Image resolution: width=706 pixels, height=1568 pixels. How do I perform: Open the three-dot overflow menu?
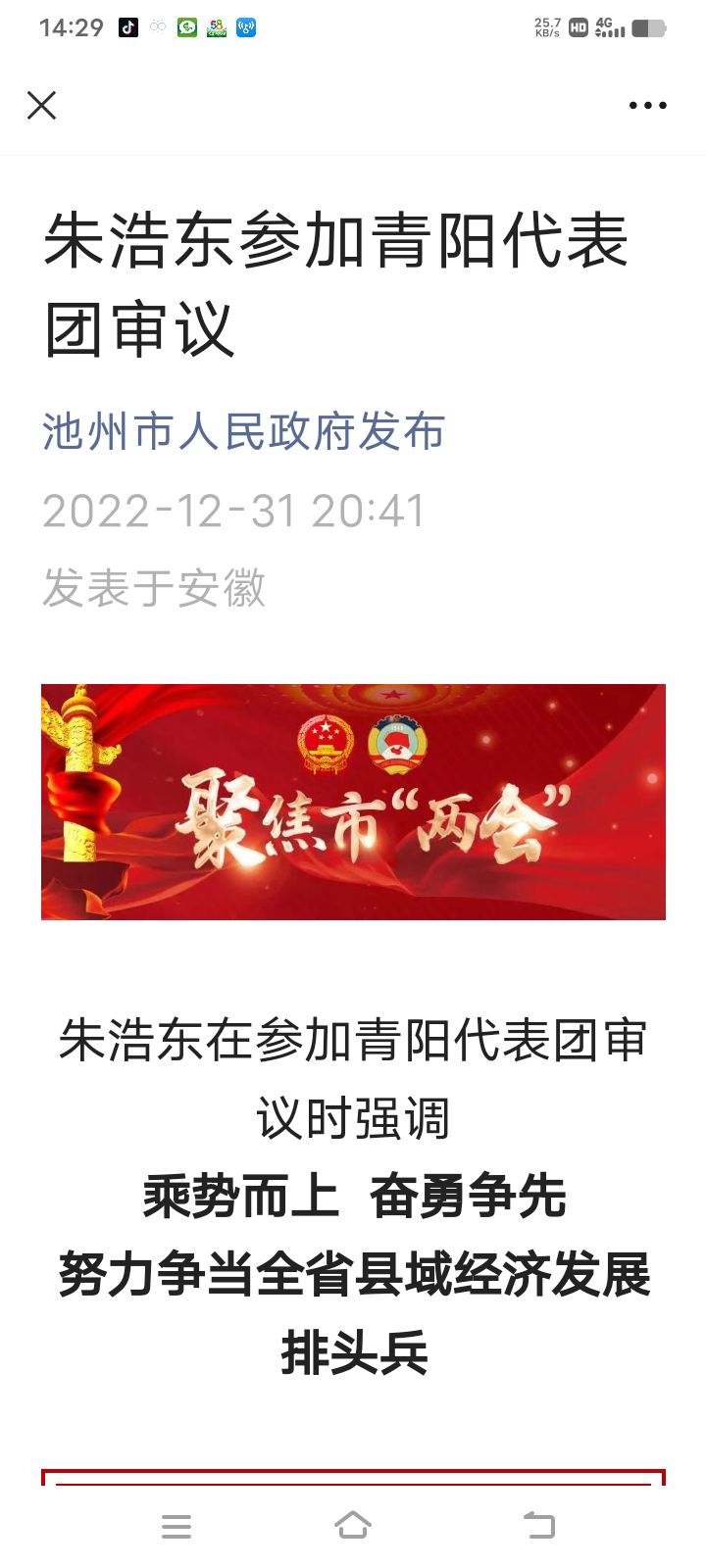(x=647, y=105)
